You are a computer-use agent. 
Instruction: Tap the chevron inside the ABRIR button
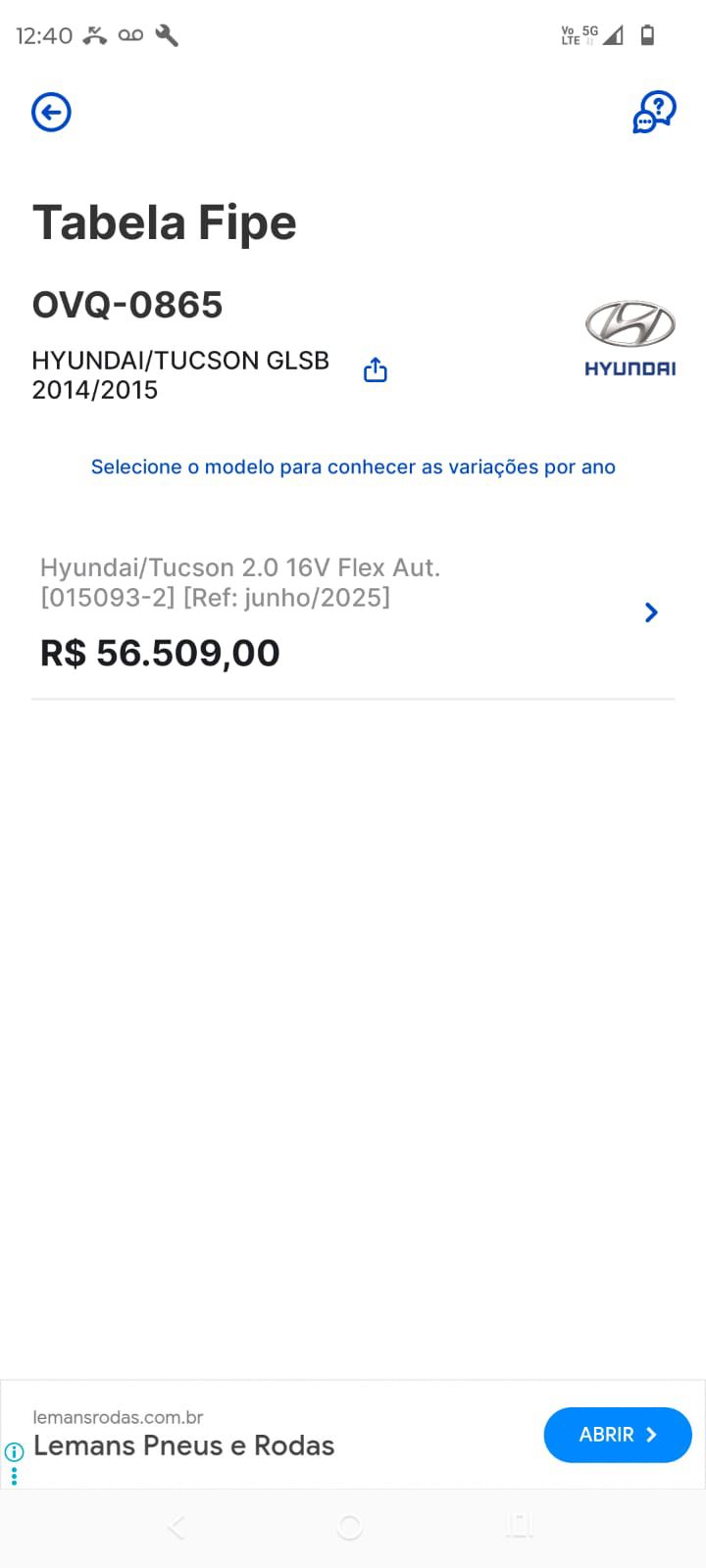[650, 1434]
